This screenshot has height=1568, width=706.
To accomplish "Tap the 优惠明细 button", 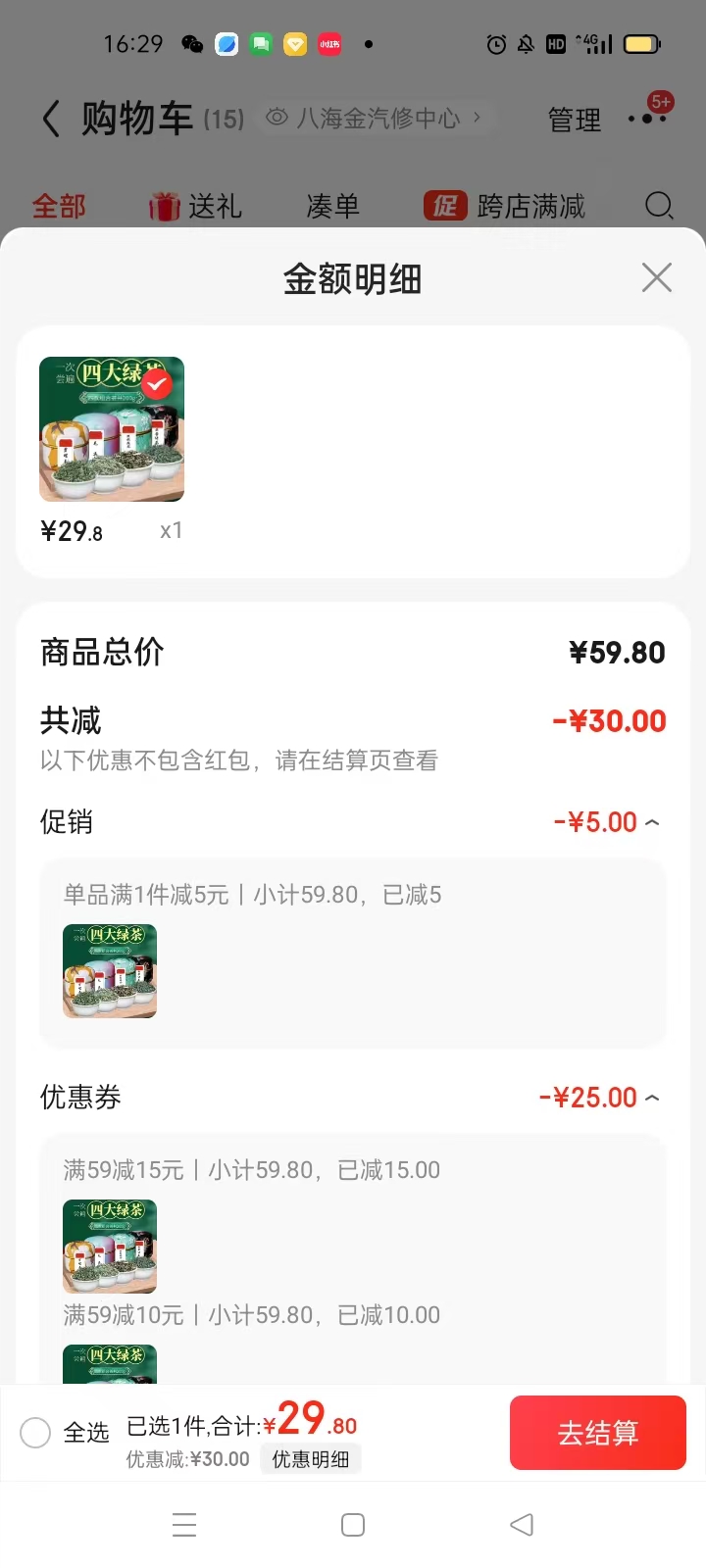I will coord(310,1459).
